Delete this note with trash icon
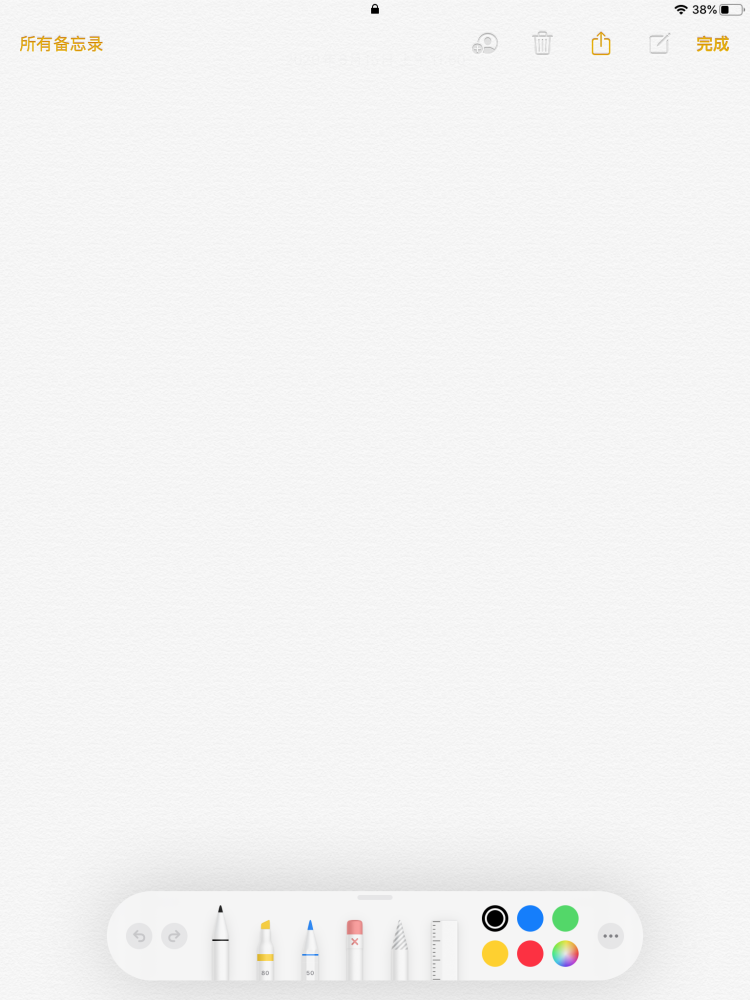 542,44
